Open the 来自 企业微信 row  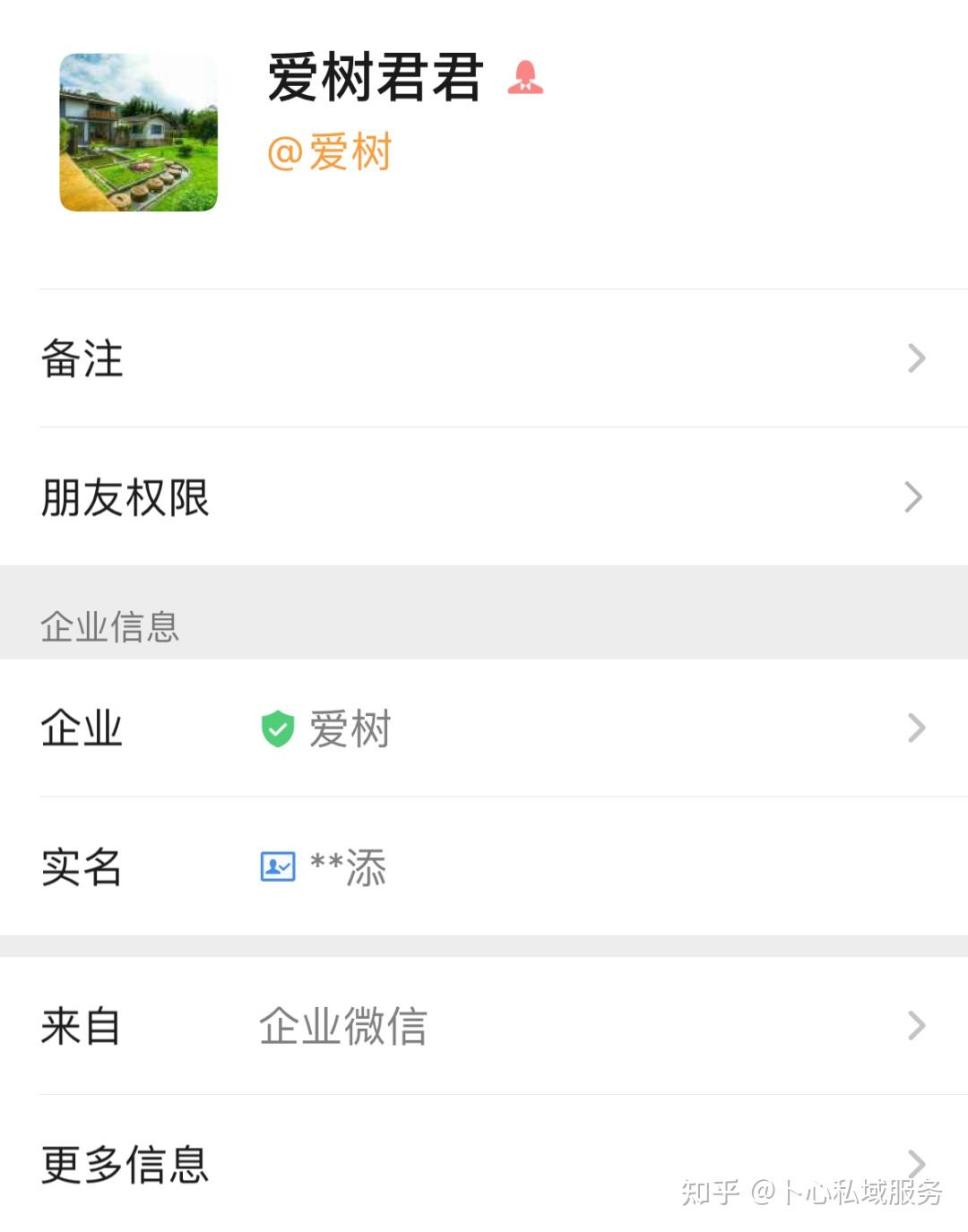coord(484,1026)
